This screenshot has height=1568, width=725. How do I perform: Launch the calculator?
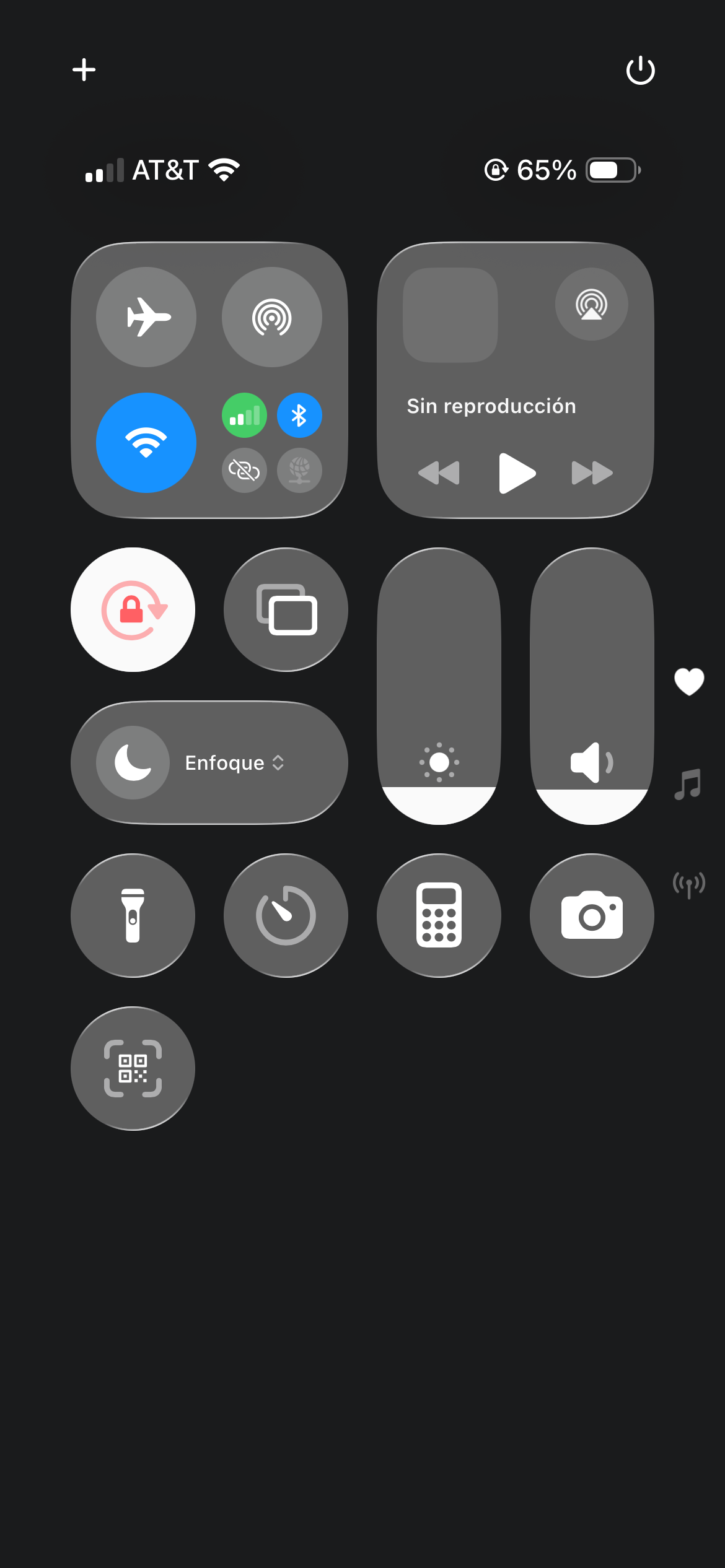click(439, 915)
